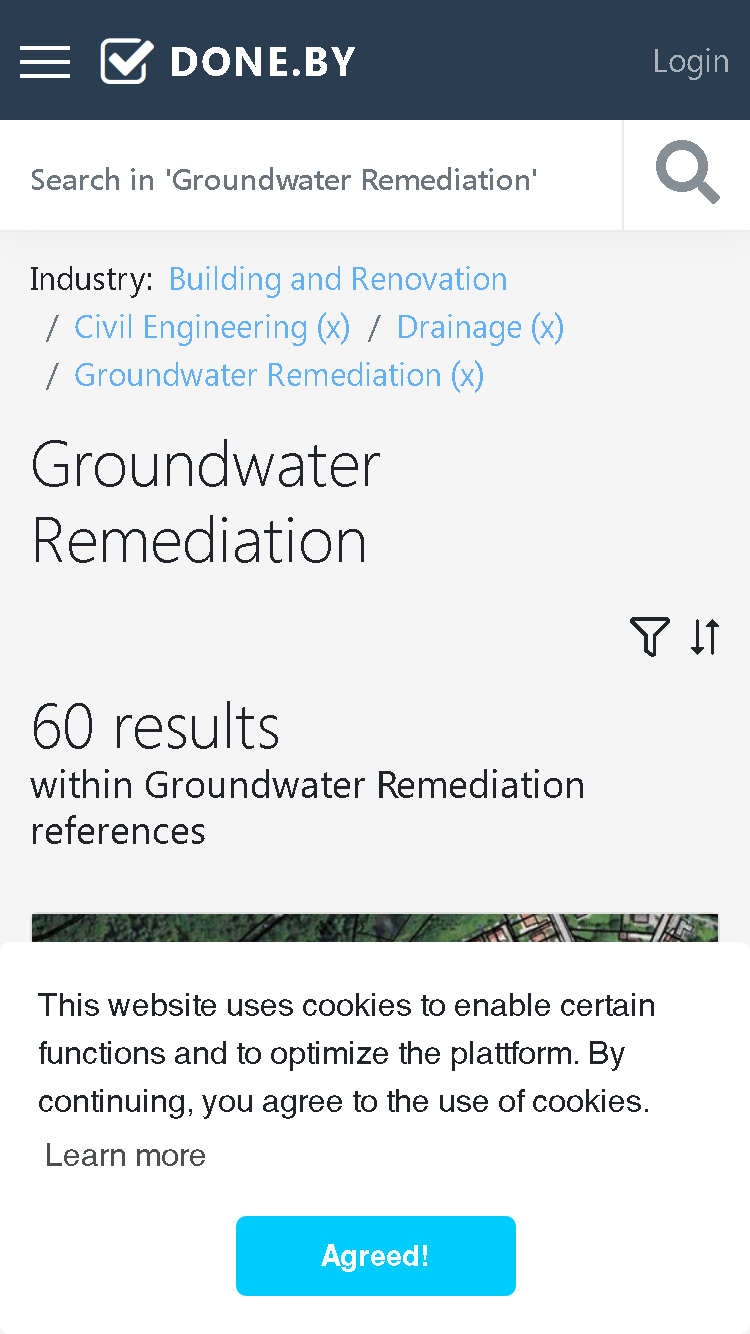Go to DONE.BY home via logo
Screen dimensions: 750x1334
point(228,62)
